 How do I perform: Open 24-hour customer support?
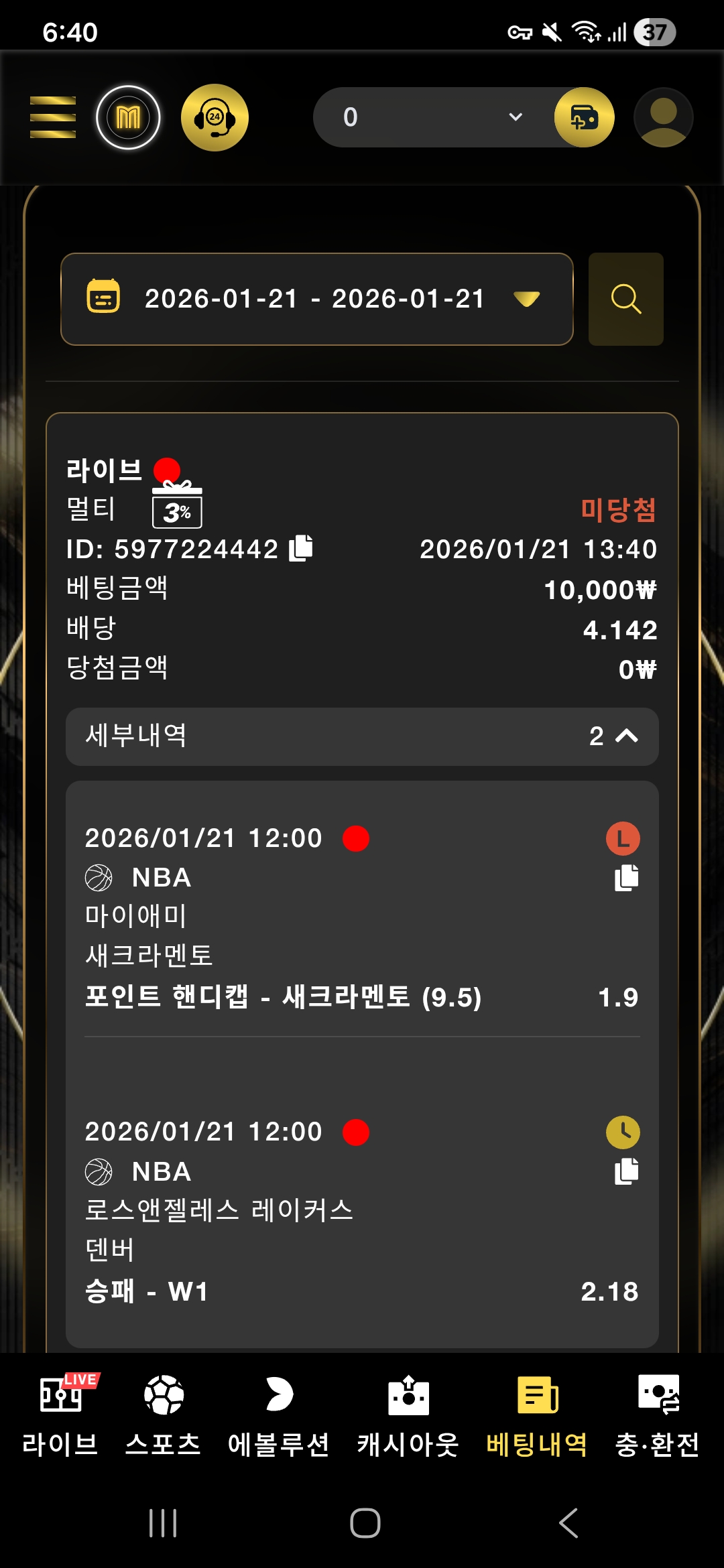[215, 117]
